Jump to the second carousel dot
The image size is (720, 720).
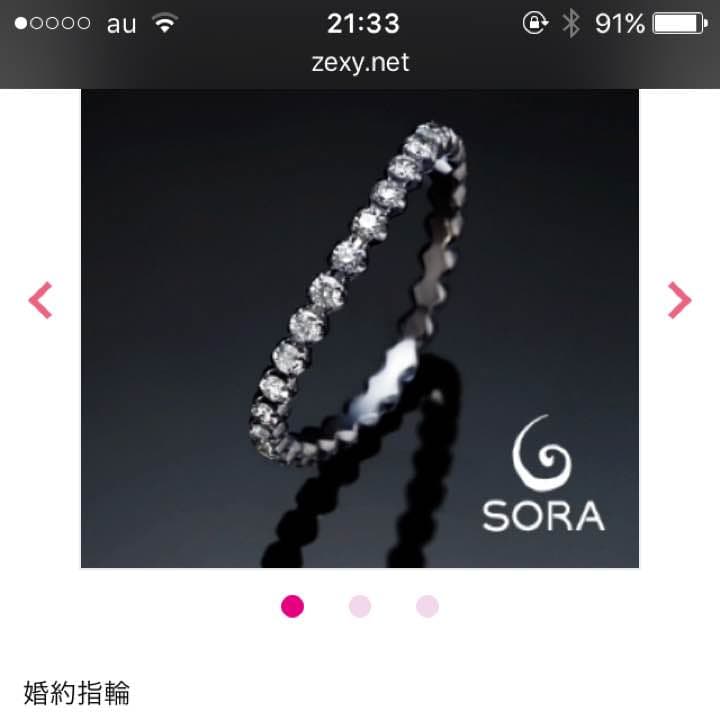coord(360,606)
